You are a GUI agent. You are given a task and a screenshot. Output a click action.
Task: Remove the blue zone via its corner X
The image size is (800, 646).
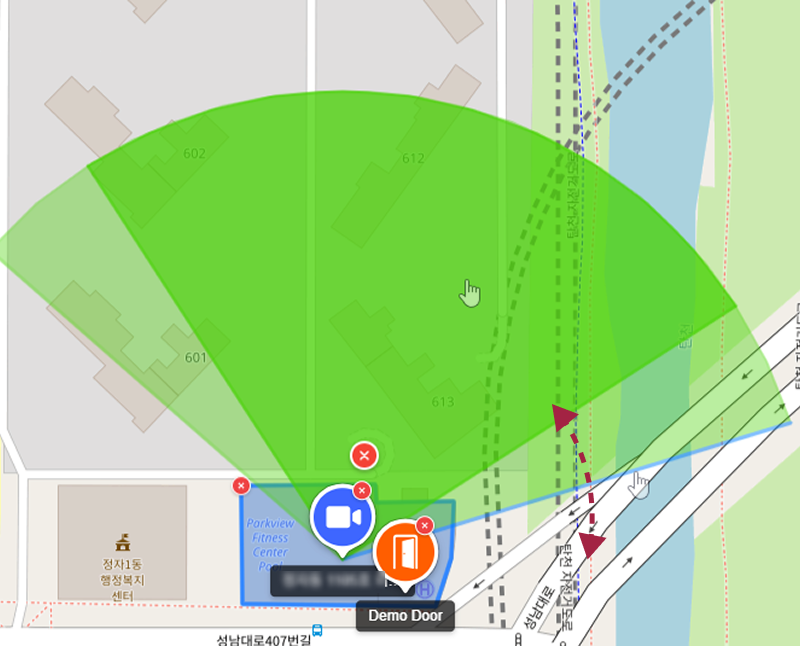(240, 486)
